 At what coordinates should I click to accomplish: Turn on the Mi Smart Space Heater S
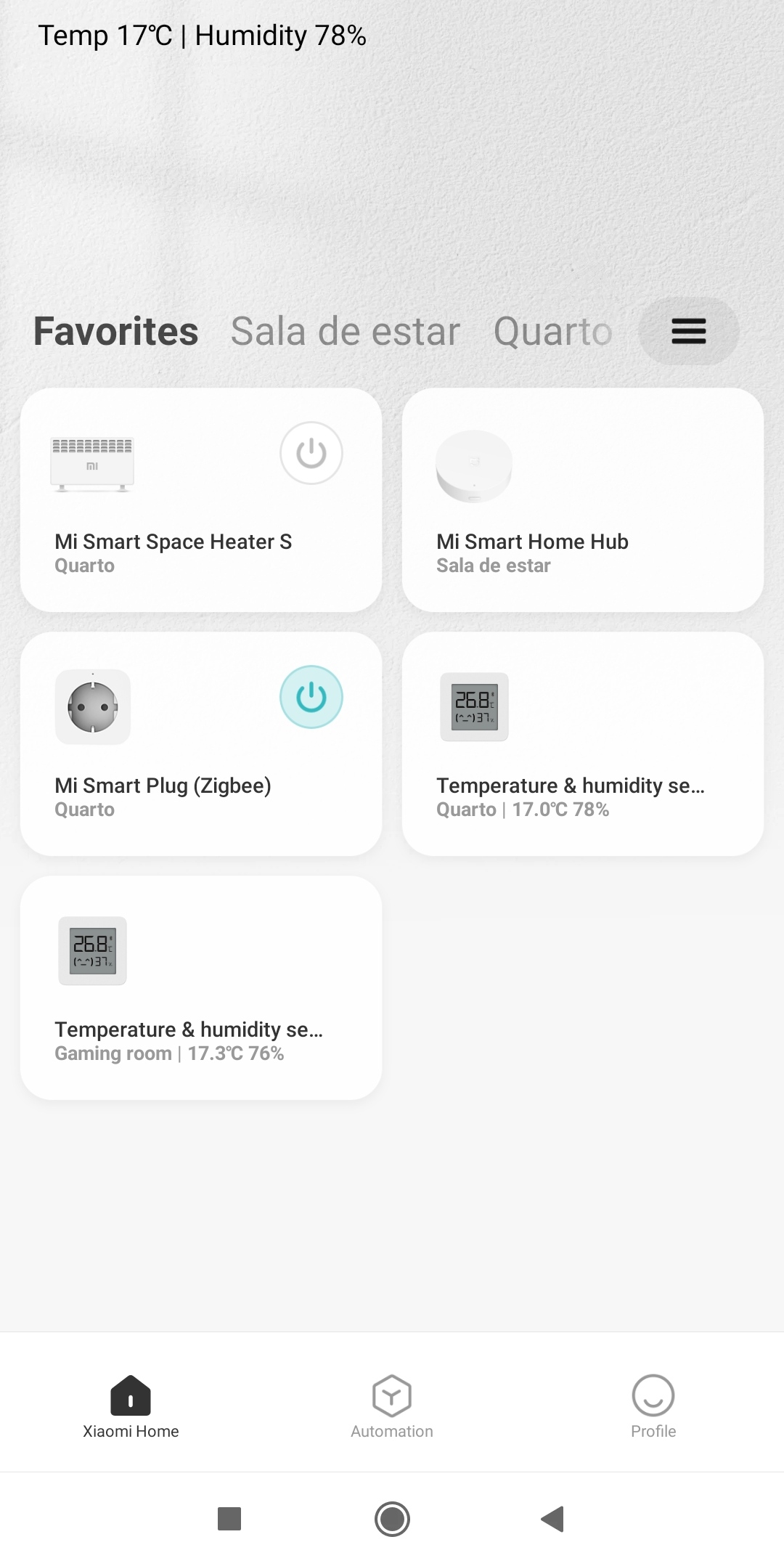click(x=311, y=454)
